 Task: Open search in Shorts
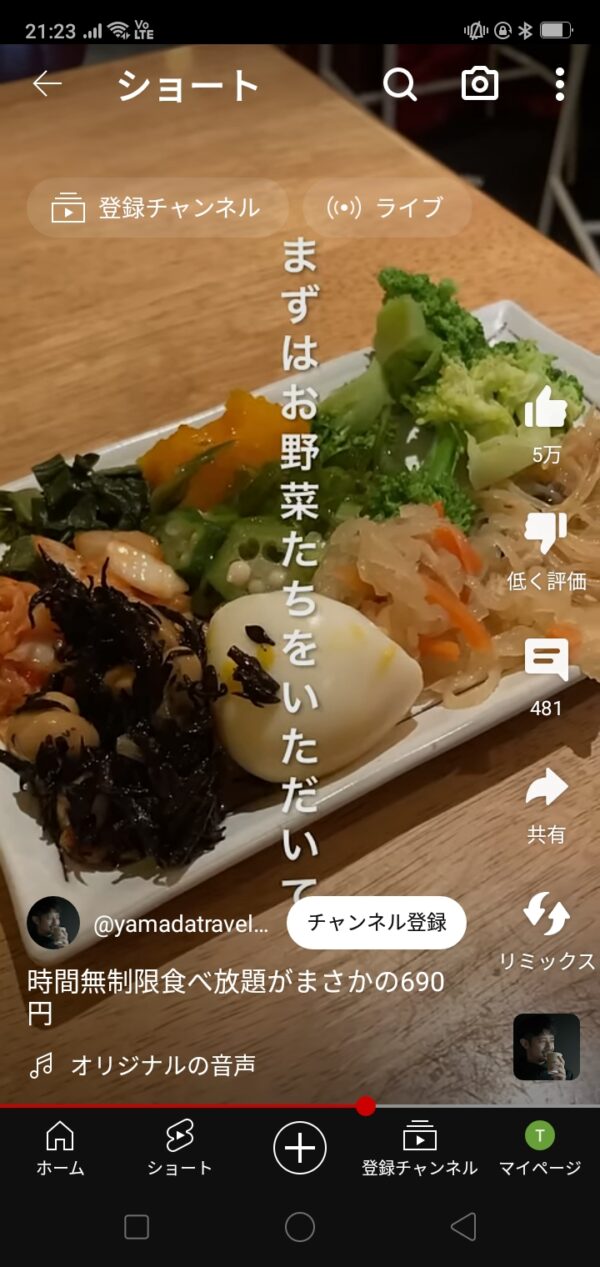400,84
